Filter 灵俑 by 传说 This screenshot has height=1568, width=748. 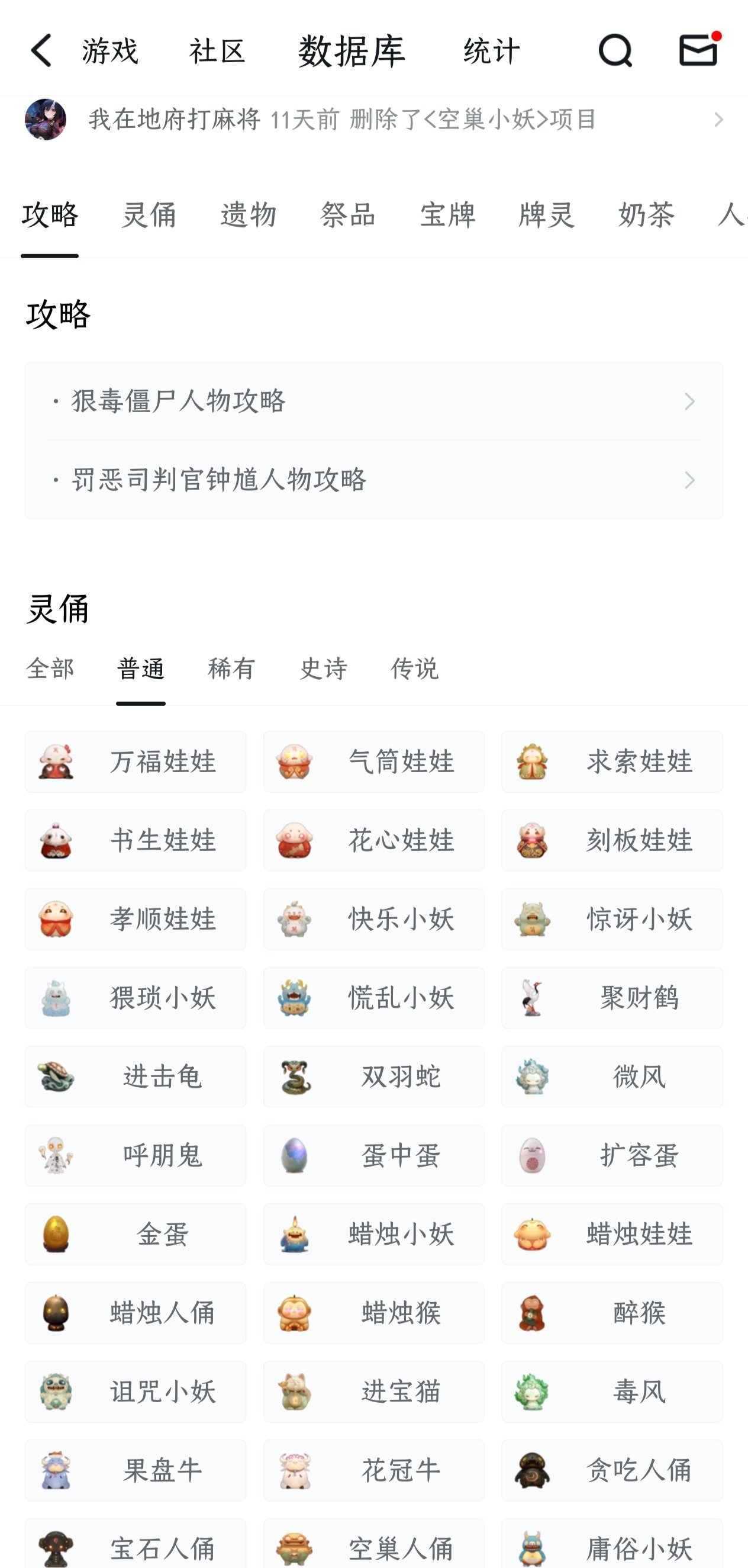coord(414,669)
